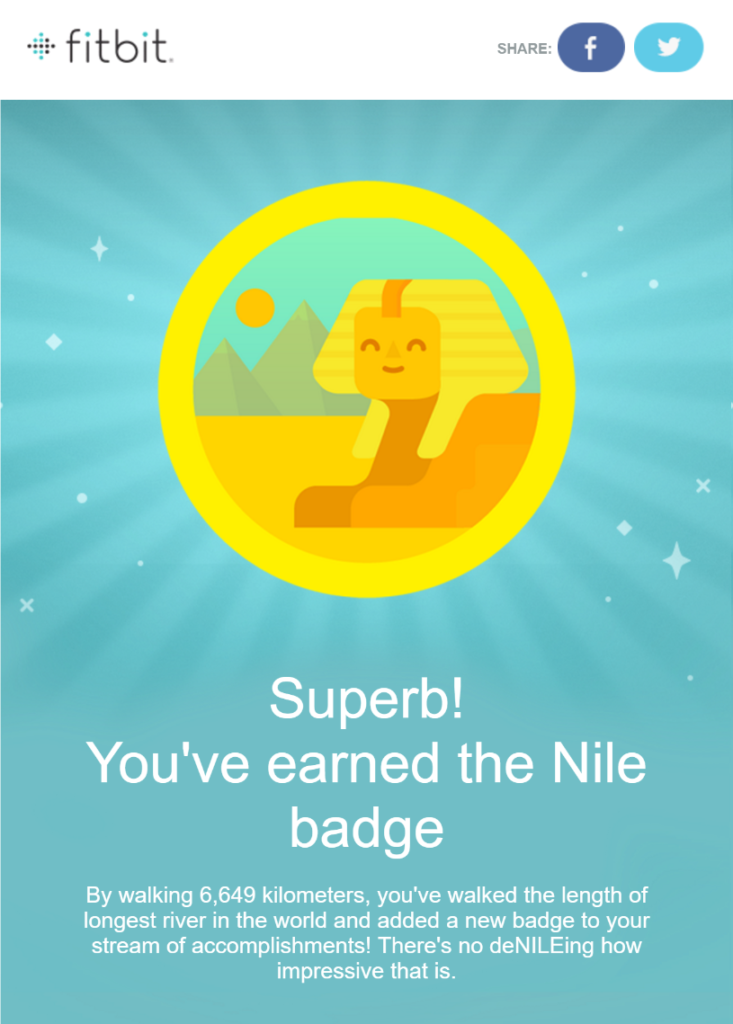Click the Fitbit dotted logo mark
The height and width of the screenshot is (1024, 733).
click(39, 46)
